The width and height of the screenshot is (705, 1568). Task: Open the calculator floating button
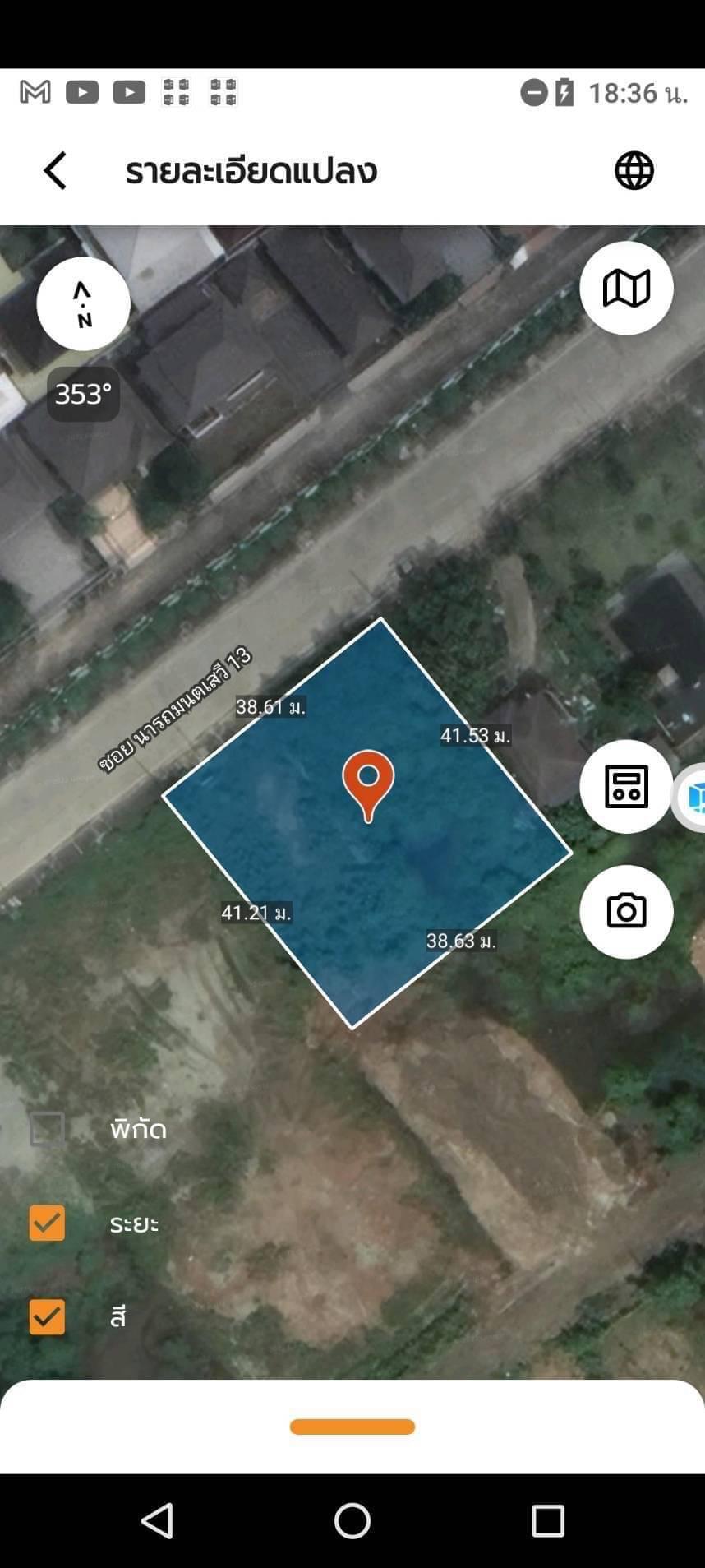tap(626, 786)
